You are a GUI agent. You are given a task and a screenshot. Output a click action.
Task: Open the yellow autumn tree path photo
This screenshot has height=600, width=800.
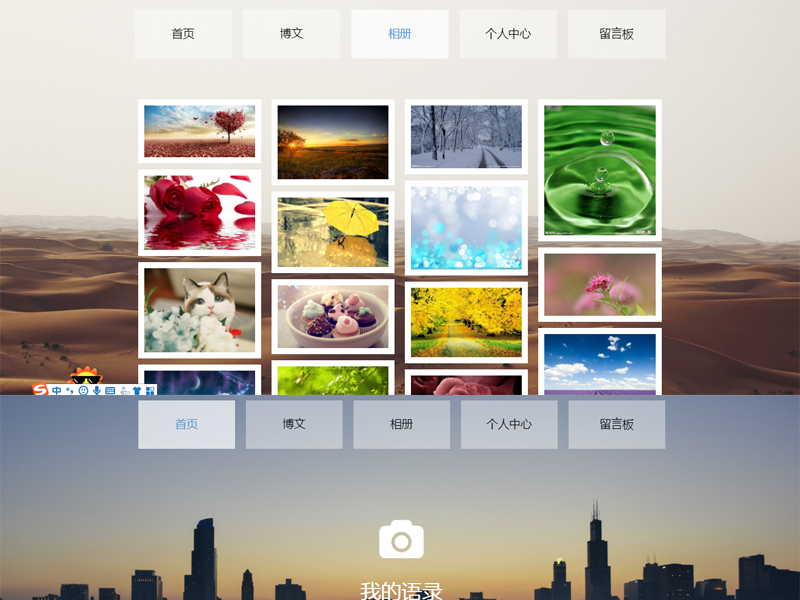tap(466, 322)
